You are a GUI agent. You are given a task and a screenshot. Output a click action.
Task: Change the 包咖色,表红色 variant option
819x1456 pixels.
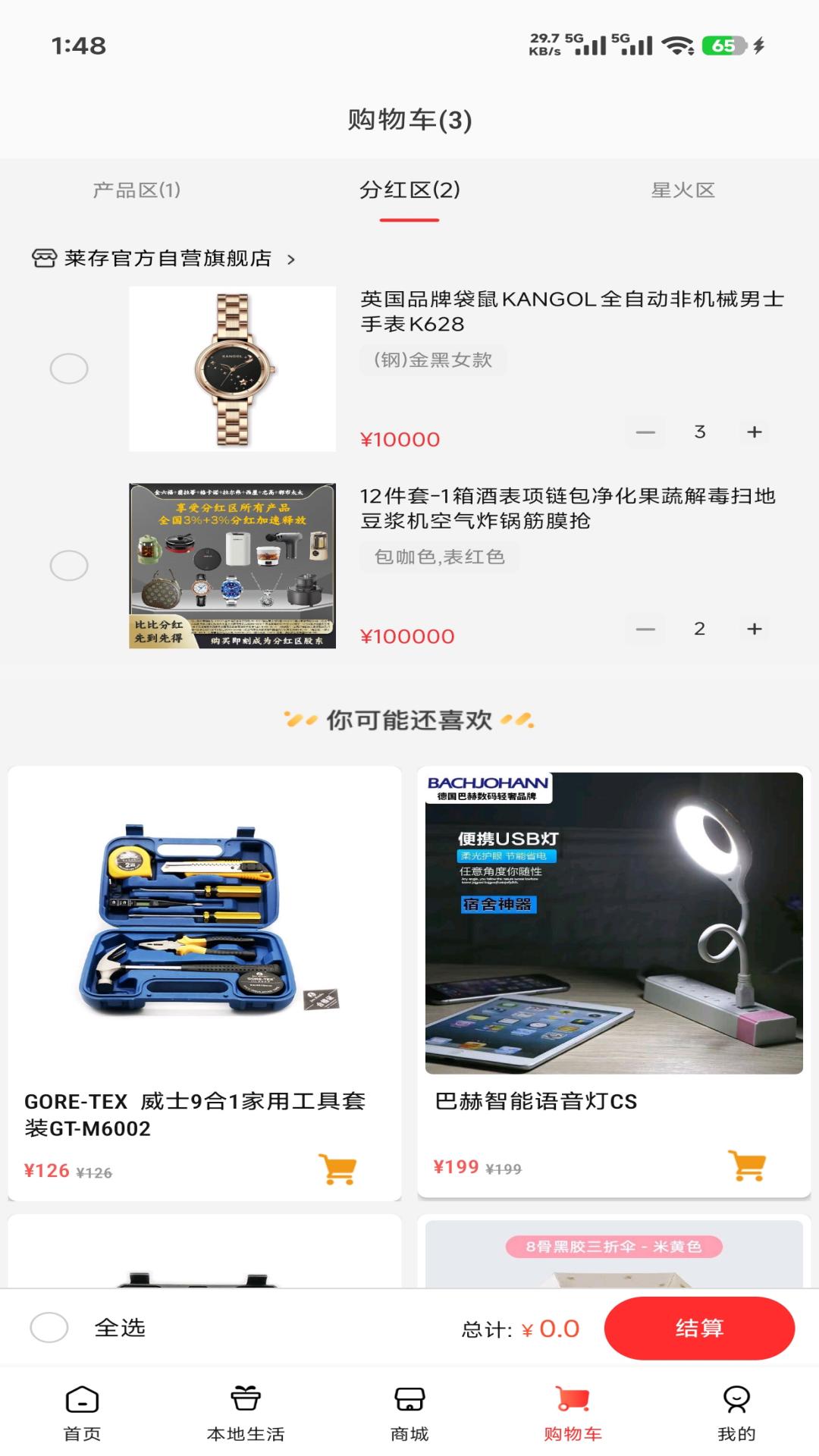(439, 557)
